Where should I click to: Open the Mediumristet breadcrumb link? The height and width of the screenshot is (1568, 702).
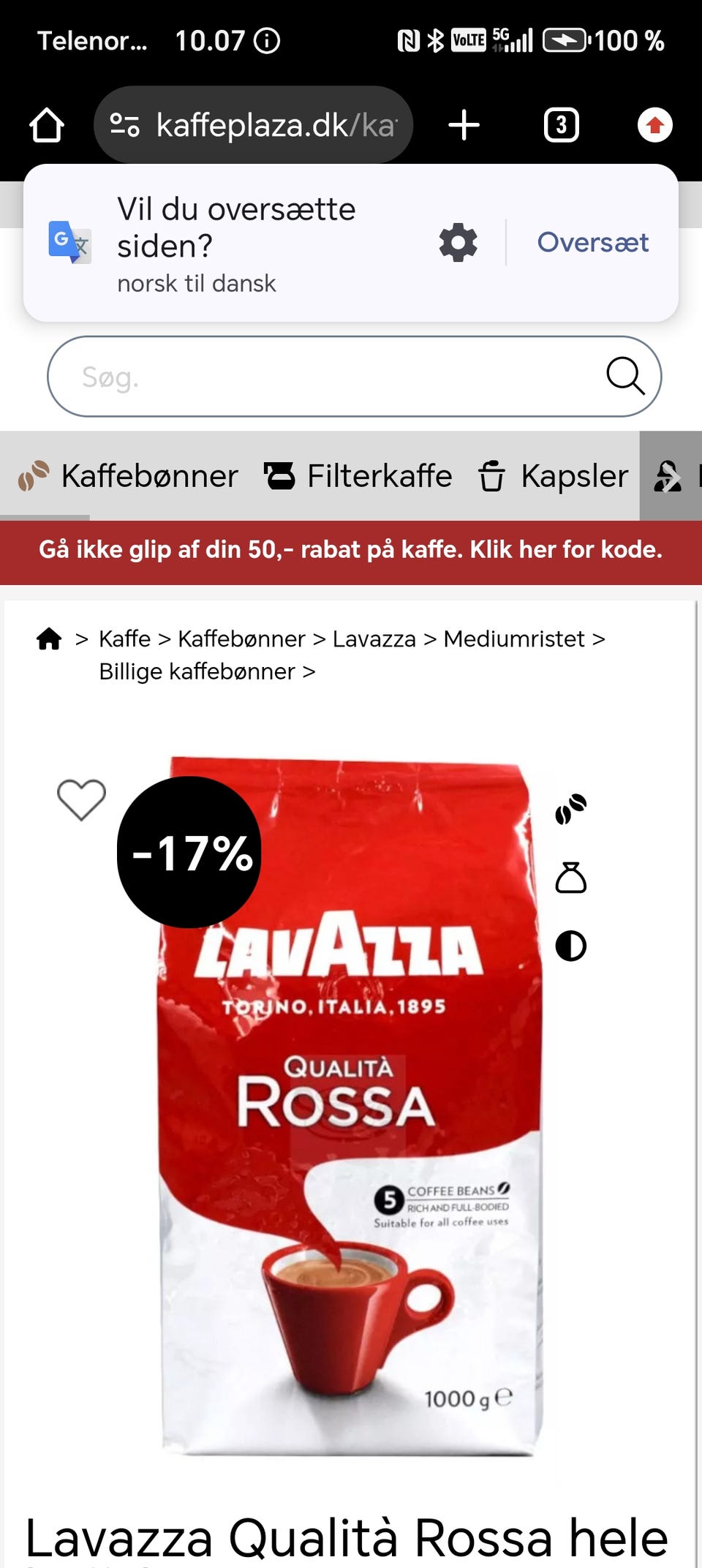[x=514, y=638]
